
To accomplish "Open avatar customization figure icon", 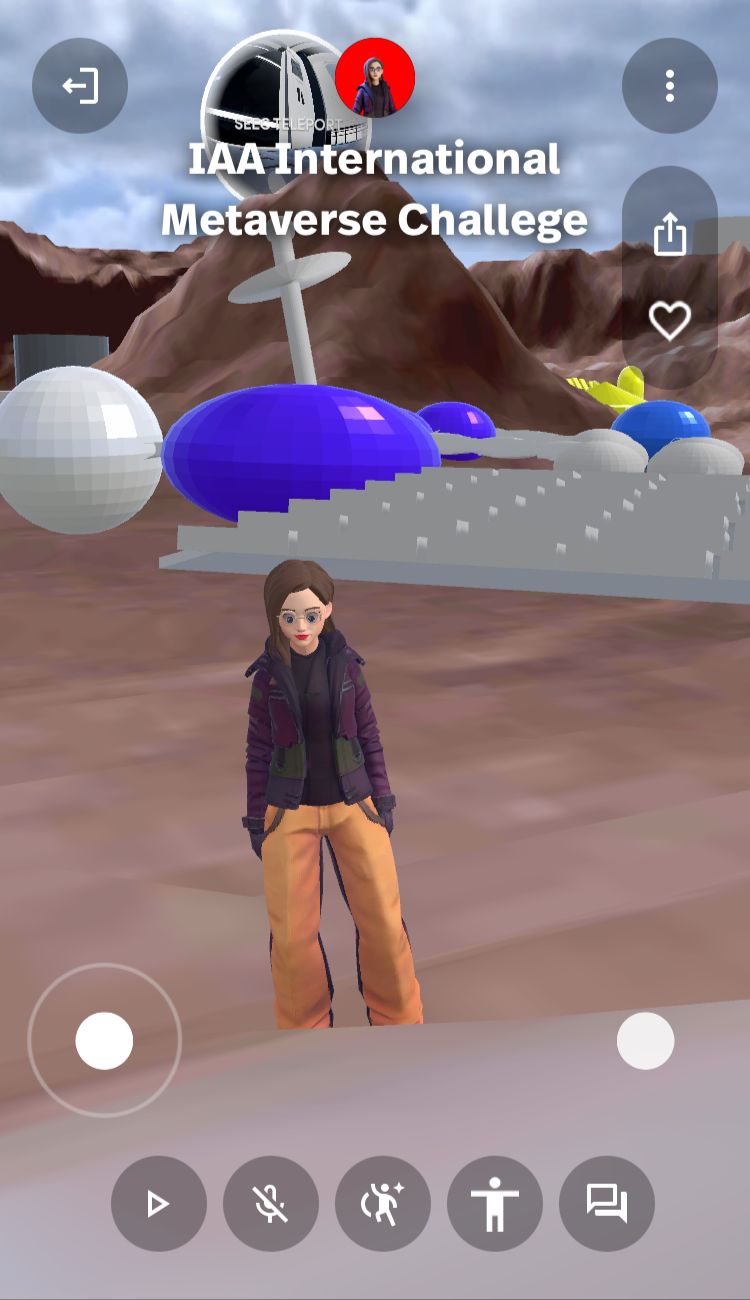I will 495,1204.
